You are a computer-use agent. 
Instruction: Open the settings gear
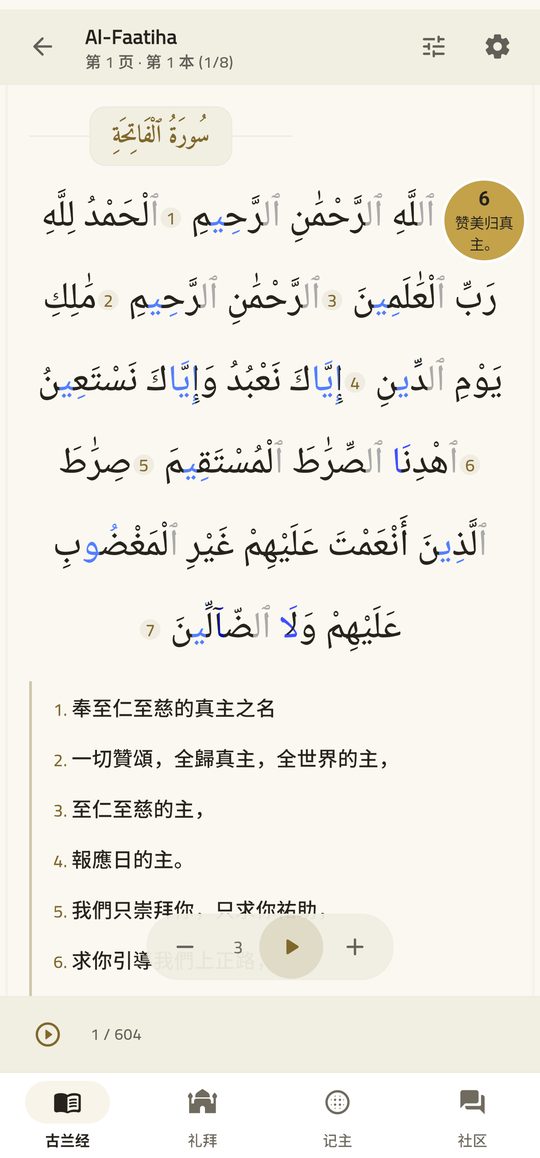[497, 47]
